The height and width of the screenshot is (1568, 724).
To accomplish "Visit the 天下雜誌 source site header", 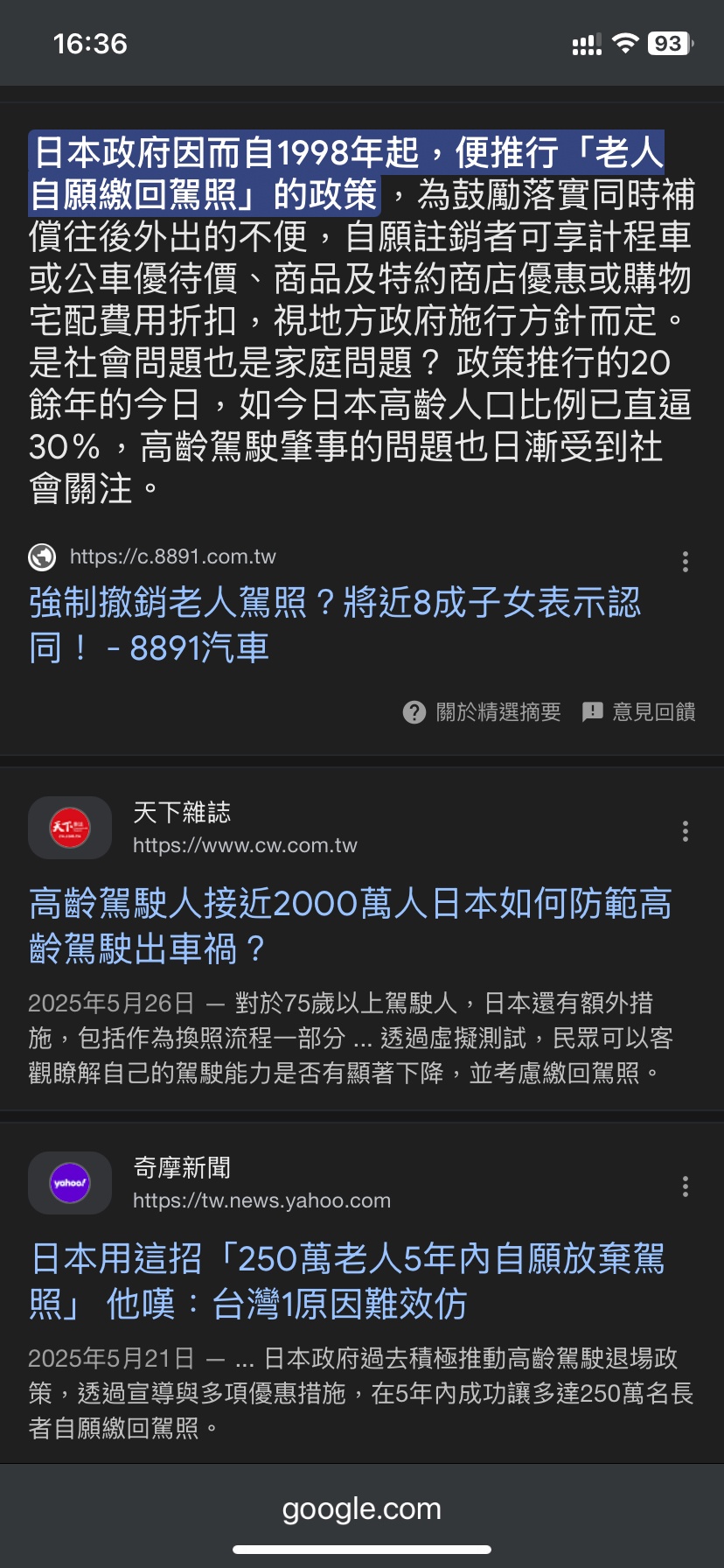I will 192,828.
